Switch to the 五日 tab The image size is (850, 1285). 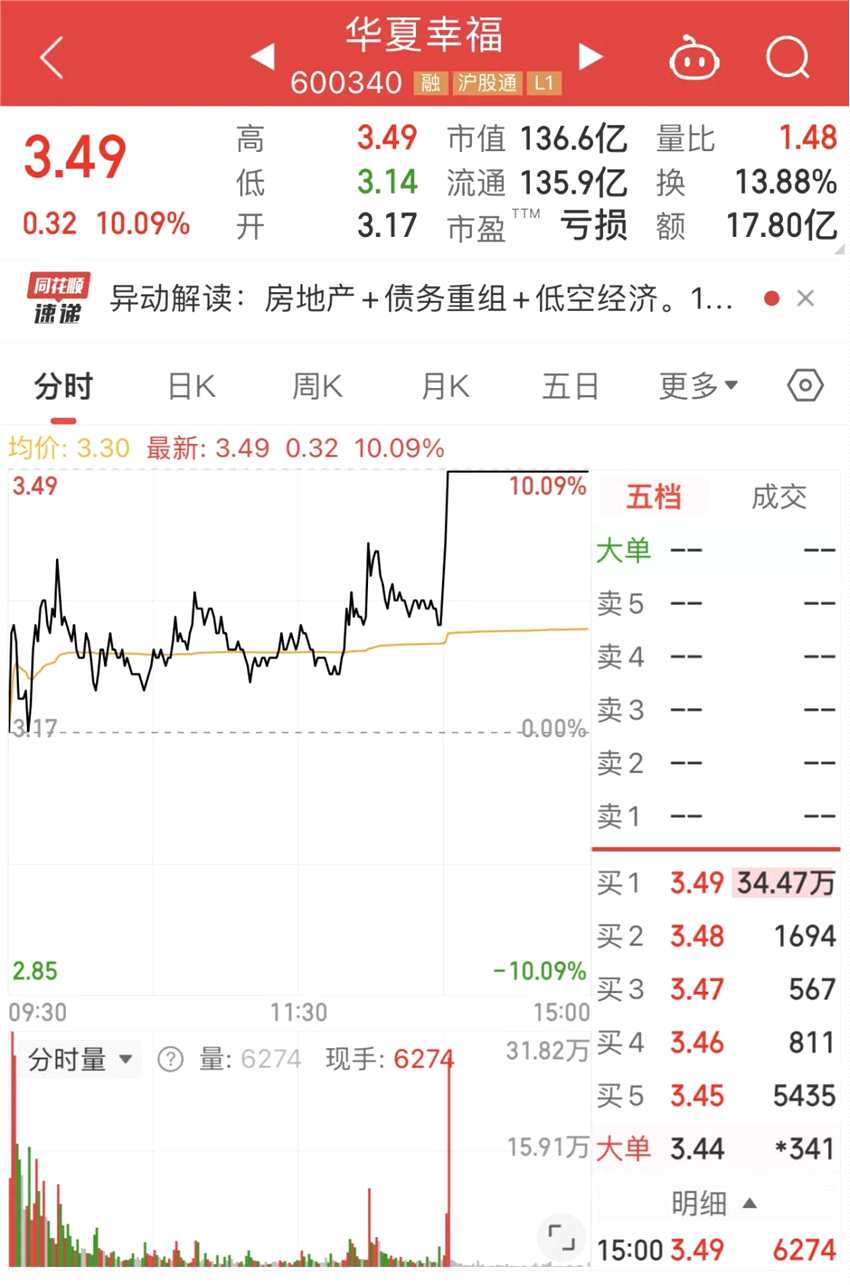pos(570,386)
